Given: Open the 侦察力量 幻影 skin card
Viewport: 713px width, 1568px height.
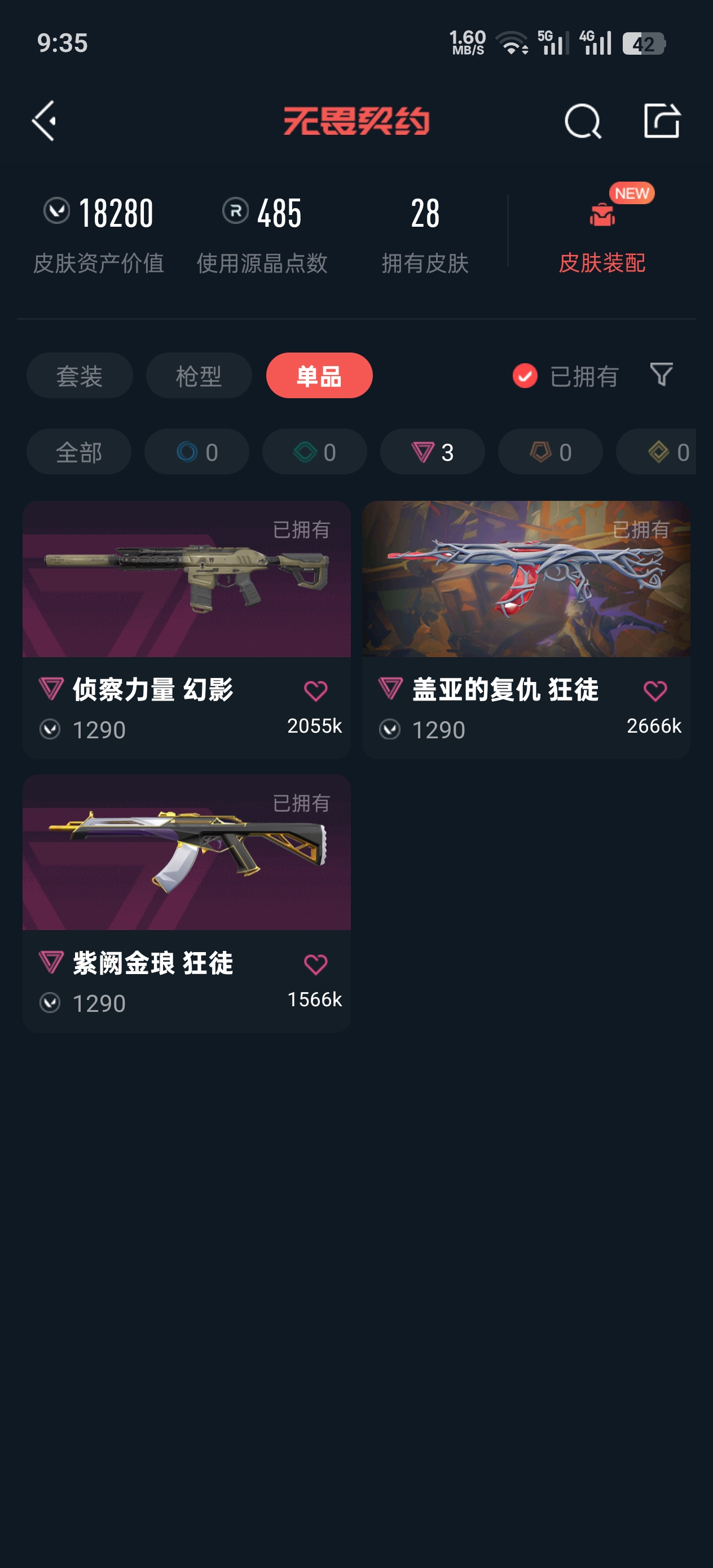Looking at the screenshot, I should tap(186, 579).
